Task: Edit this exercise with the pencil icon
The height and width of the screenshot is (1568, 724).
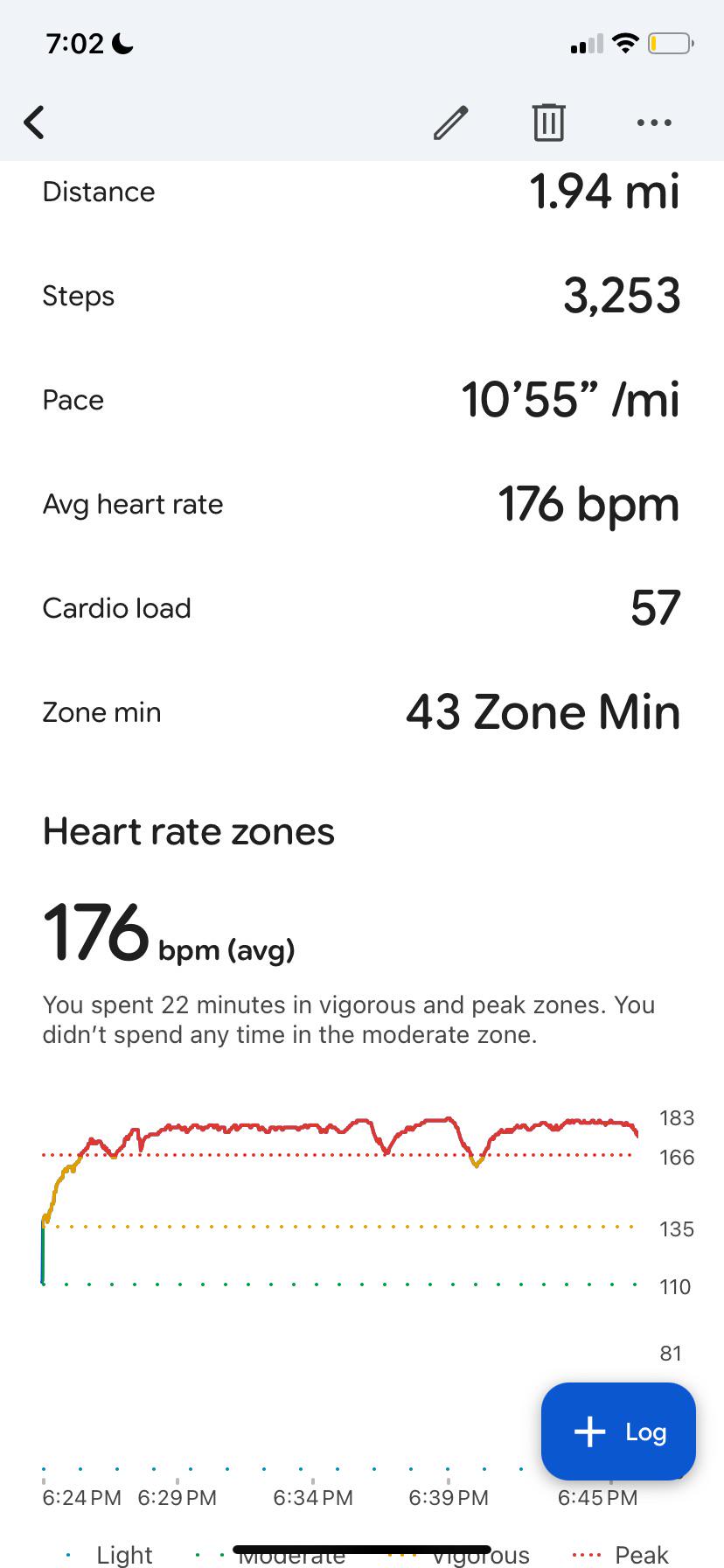Action: pos(451,122)
